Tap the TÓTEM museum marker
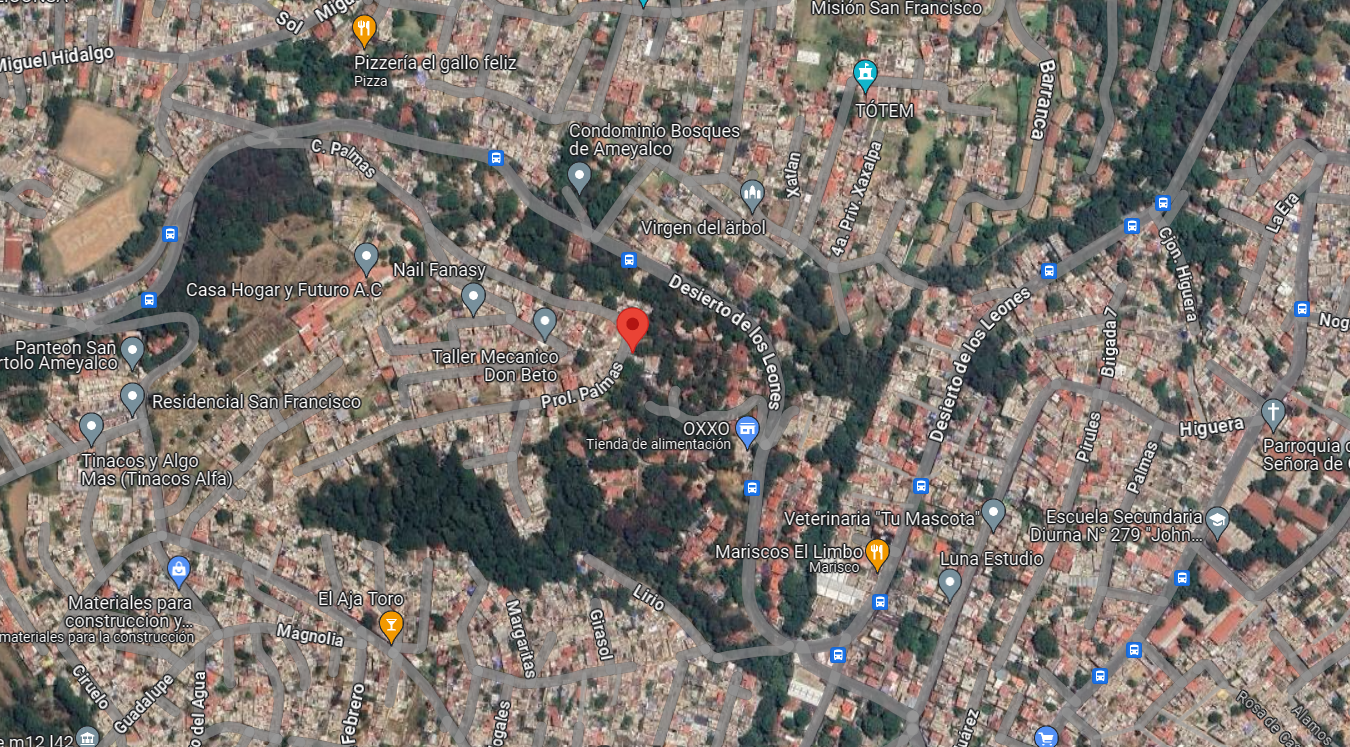1350x747 pixels. [x=865, y=75]
